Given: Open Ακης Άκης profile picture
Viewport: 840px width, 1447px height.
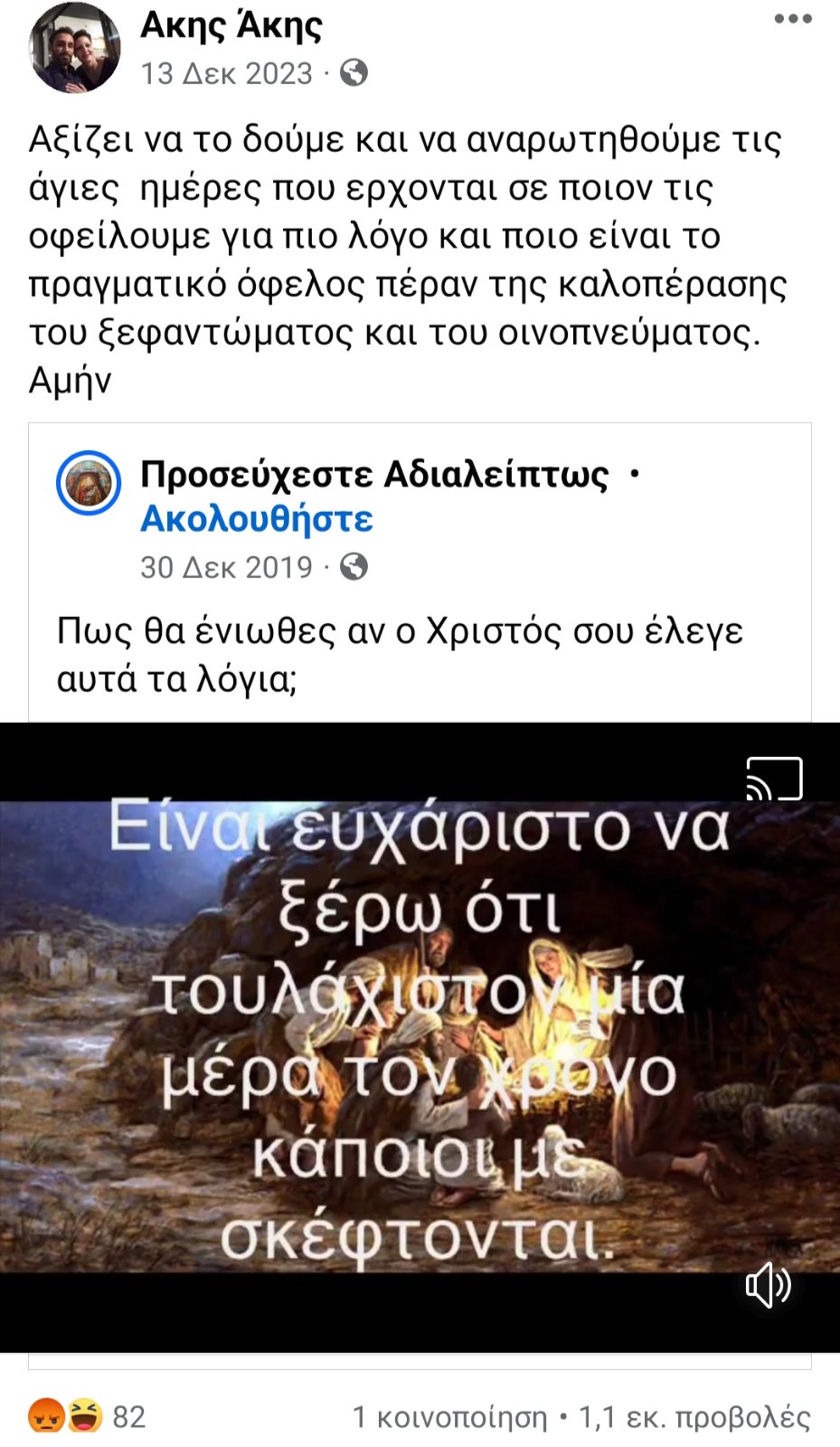Looking at the screenshot, I should (75, 48).
